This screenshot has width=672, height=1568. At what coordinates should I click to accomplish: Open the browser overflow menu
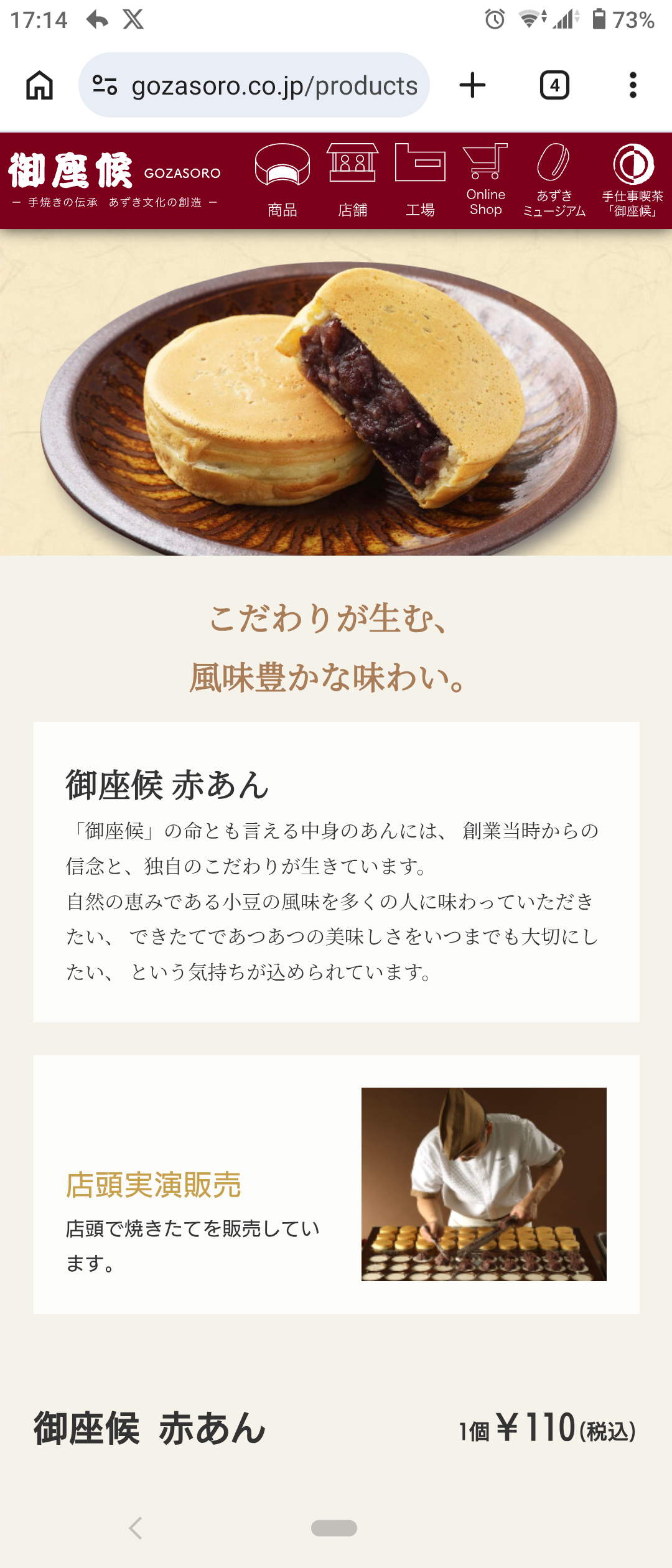[x=633, y=85]
